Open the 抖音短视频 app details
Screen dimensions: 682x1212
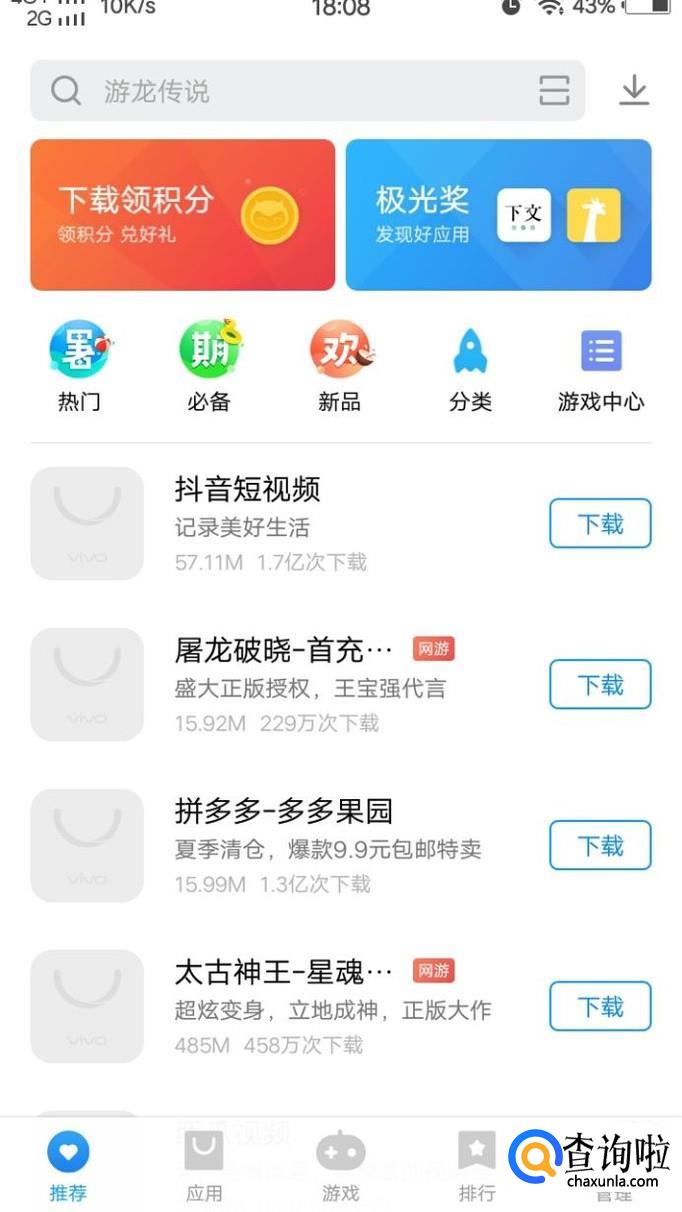pos(247,489)
